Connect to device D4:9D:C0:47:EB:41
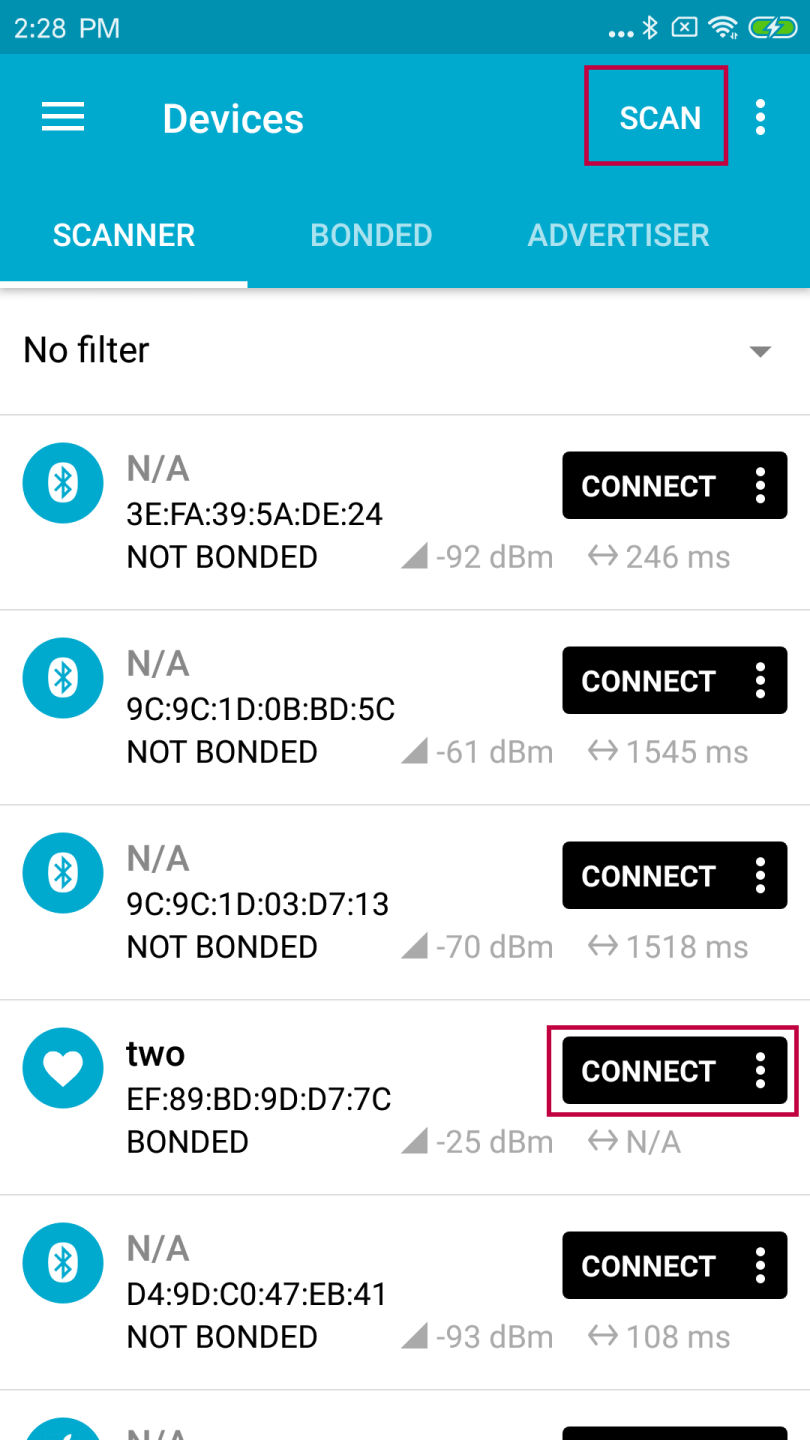Viewport: 810px width, 1440px height. click(x=648, y=1266)
